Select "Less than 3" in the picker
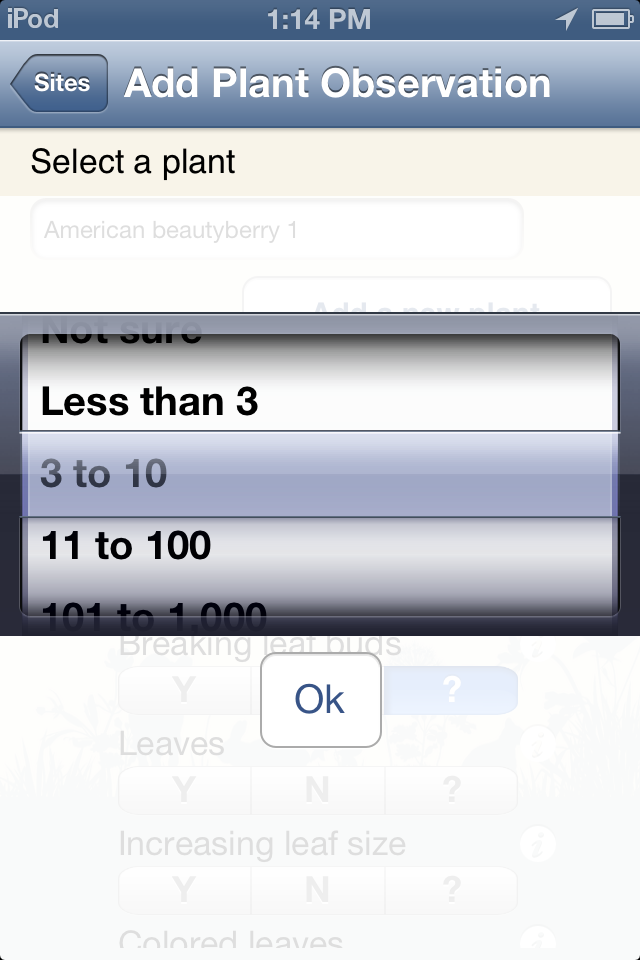Screen dimensions: 640x960 150,402
